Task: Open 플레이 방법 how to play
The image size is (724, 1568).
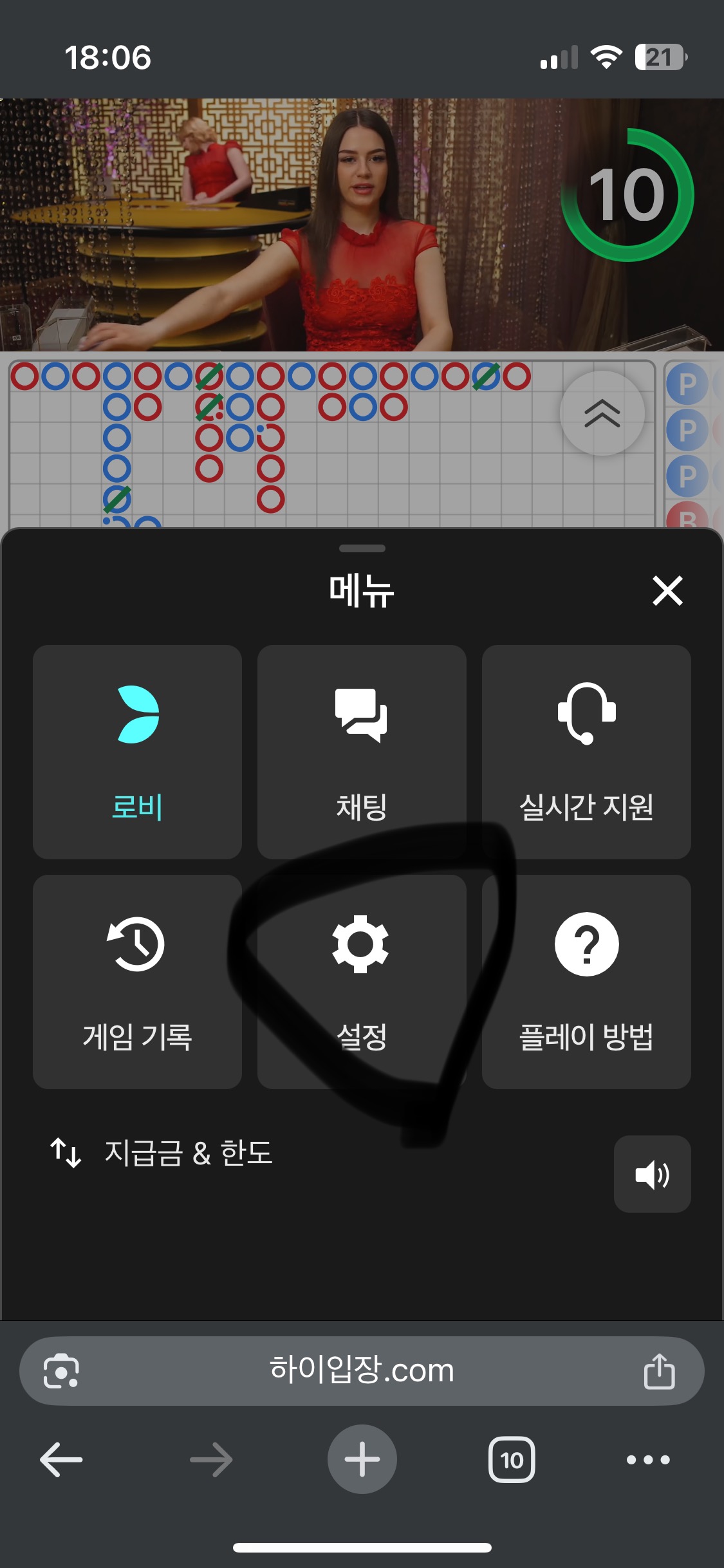Action: [x=586, y=982]
